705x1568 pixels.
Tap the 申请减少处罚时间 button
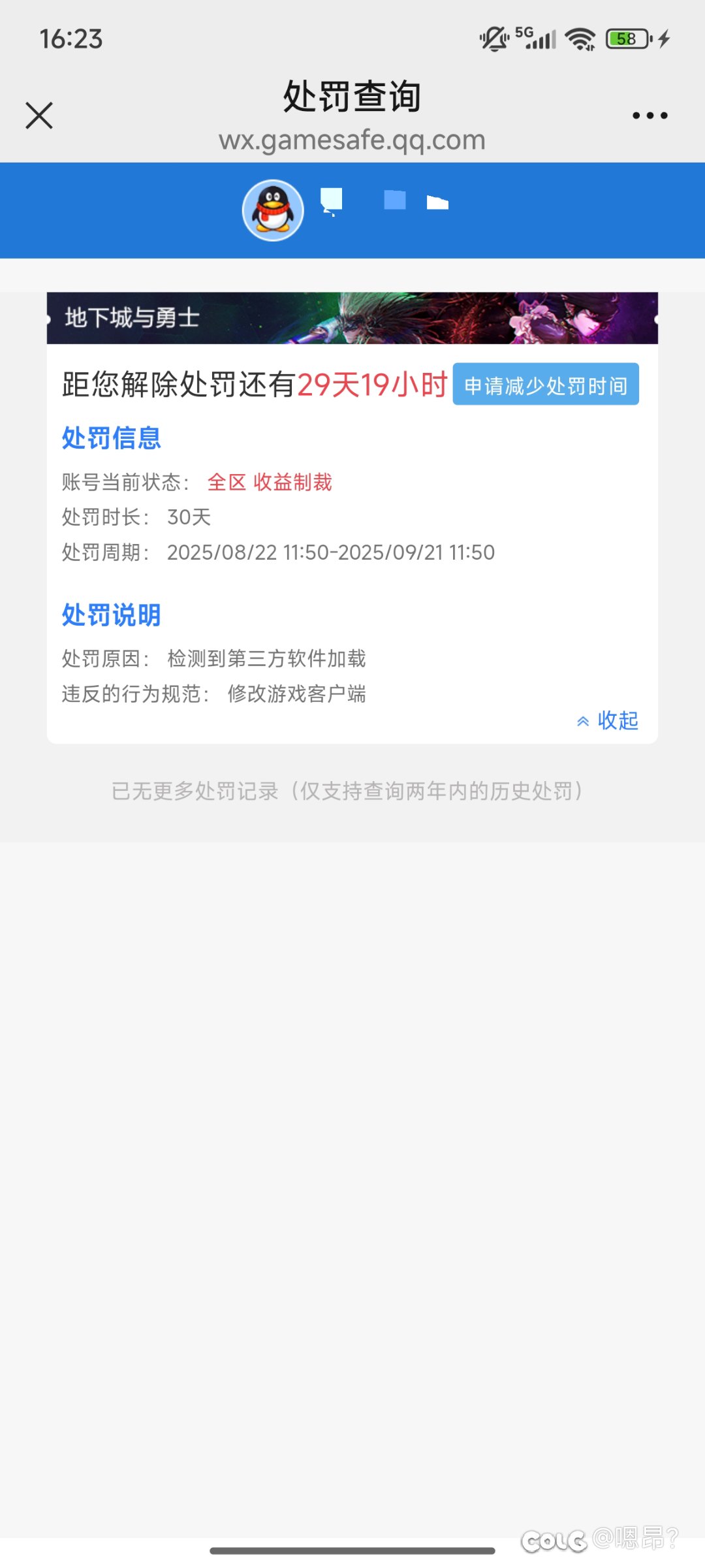click(x=547, y=386)
